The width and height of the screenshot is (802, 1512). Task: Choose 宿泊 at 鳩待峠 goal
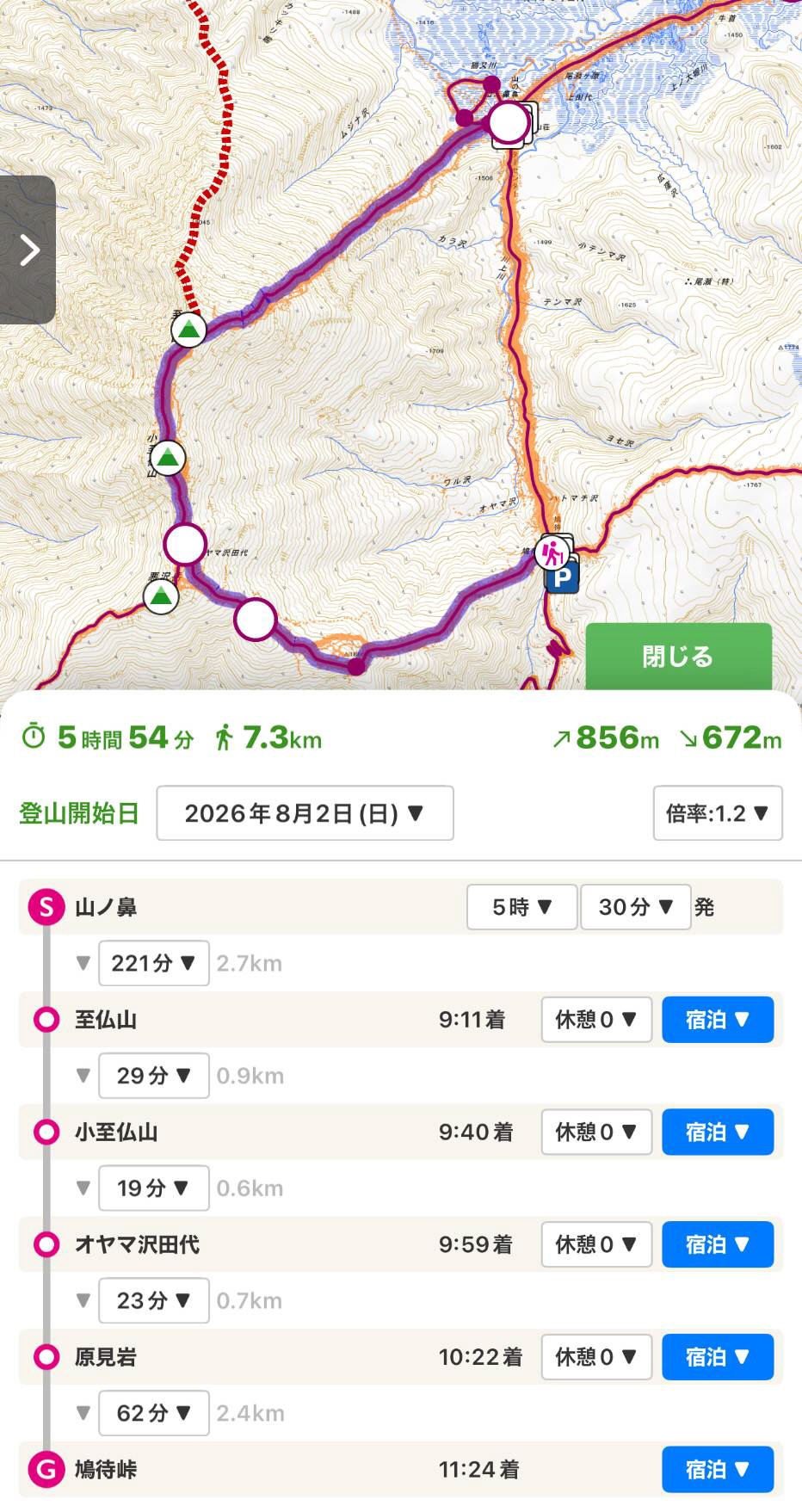click(x=717, y=1469)
